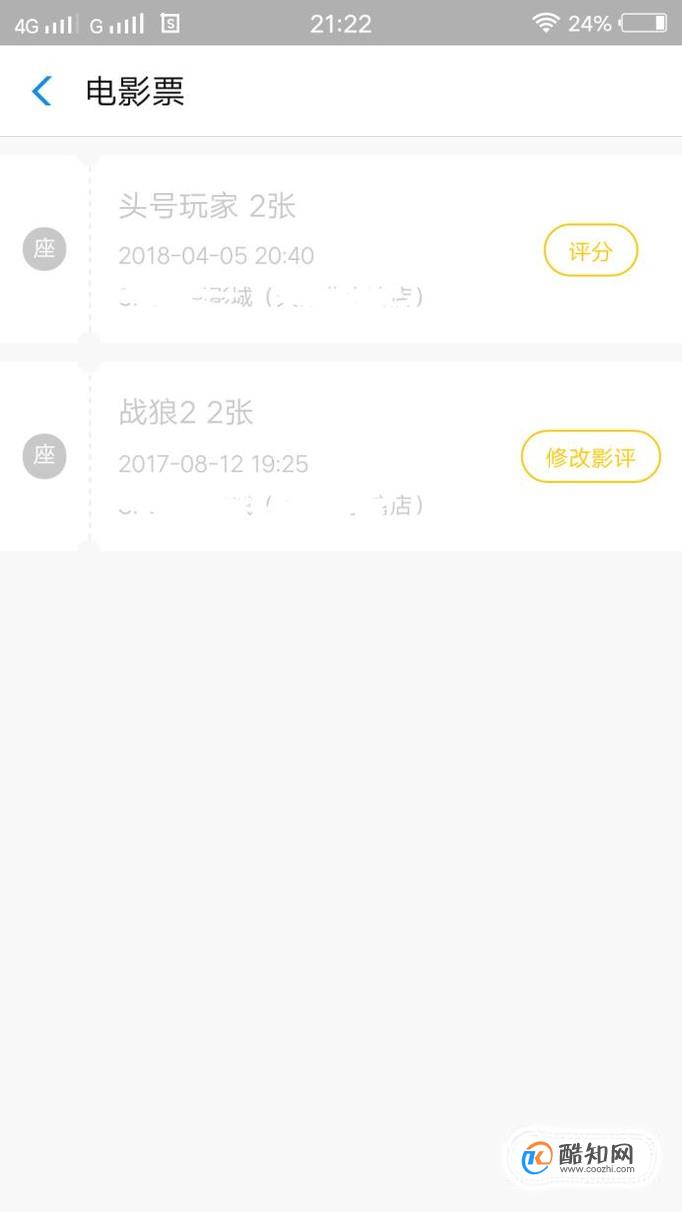Tap 修改影评 for 战狼2
Viewport: 682px width, 1212px height.
[590, 457]
